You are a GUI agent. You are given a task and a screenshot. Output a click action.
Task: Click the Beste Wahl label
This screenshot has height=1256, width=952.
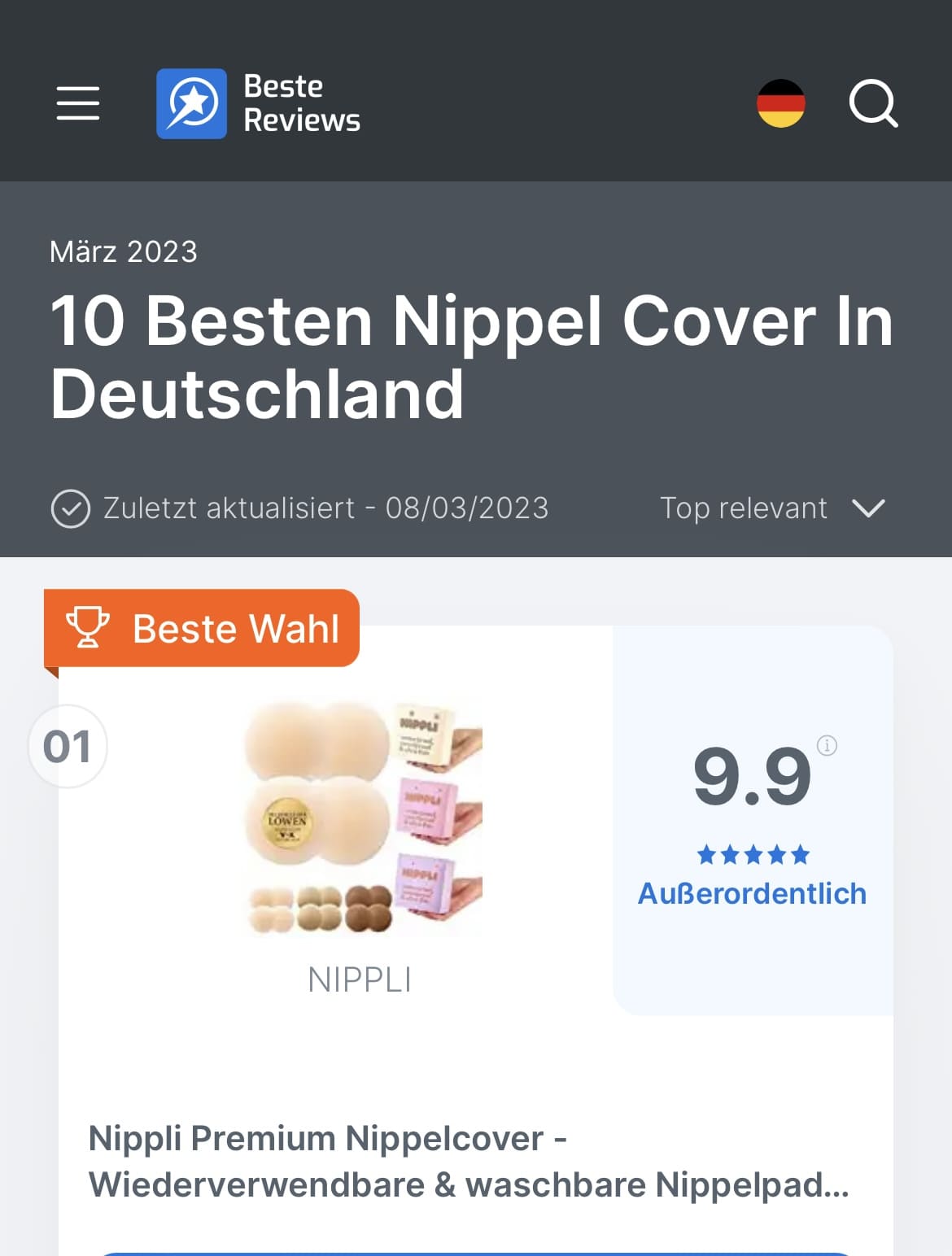(237, 626)
